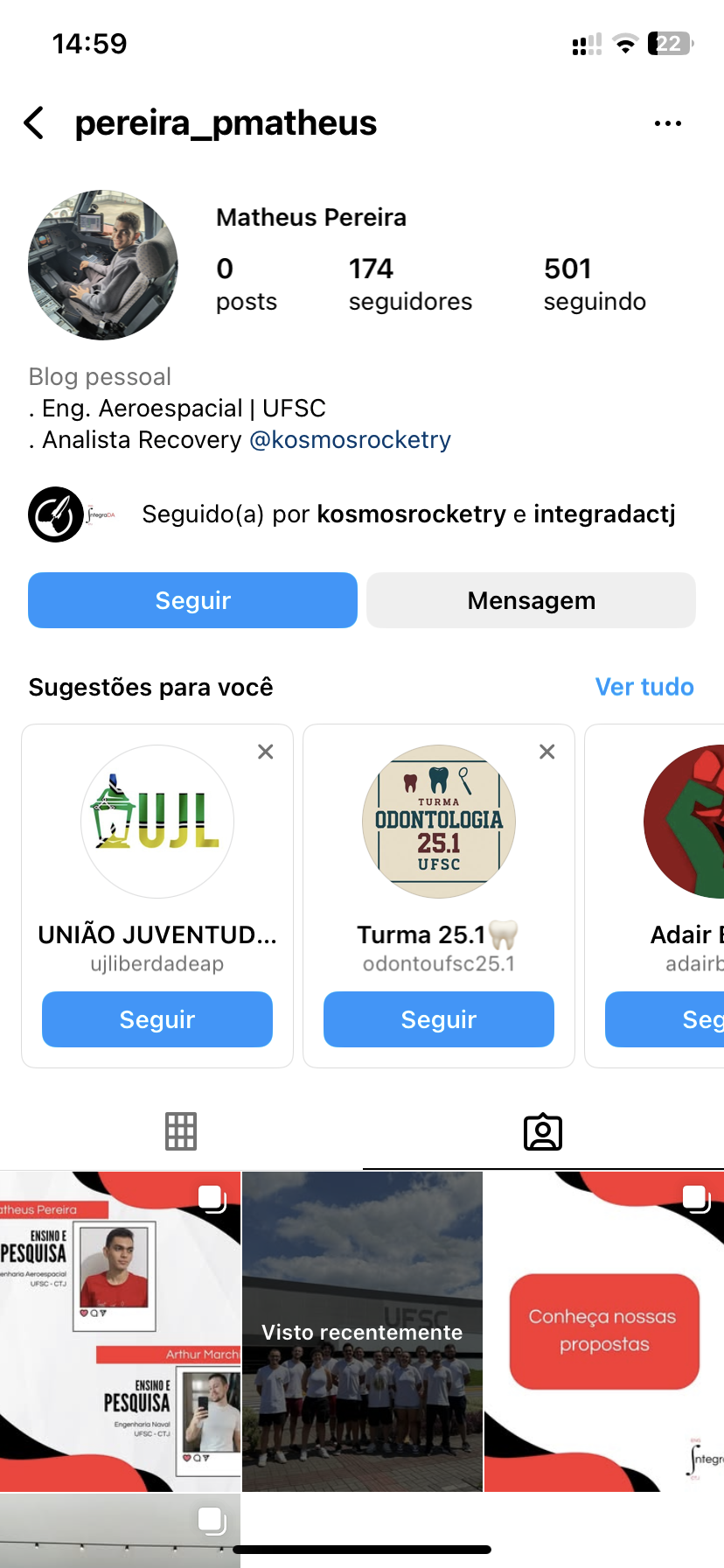The height and width of the screenshot is (1568, 724).
Task: View mutual followers kosmosrocketry and integradactj
Action: tap(407, 514)
